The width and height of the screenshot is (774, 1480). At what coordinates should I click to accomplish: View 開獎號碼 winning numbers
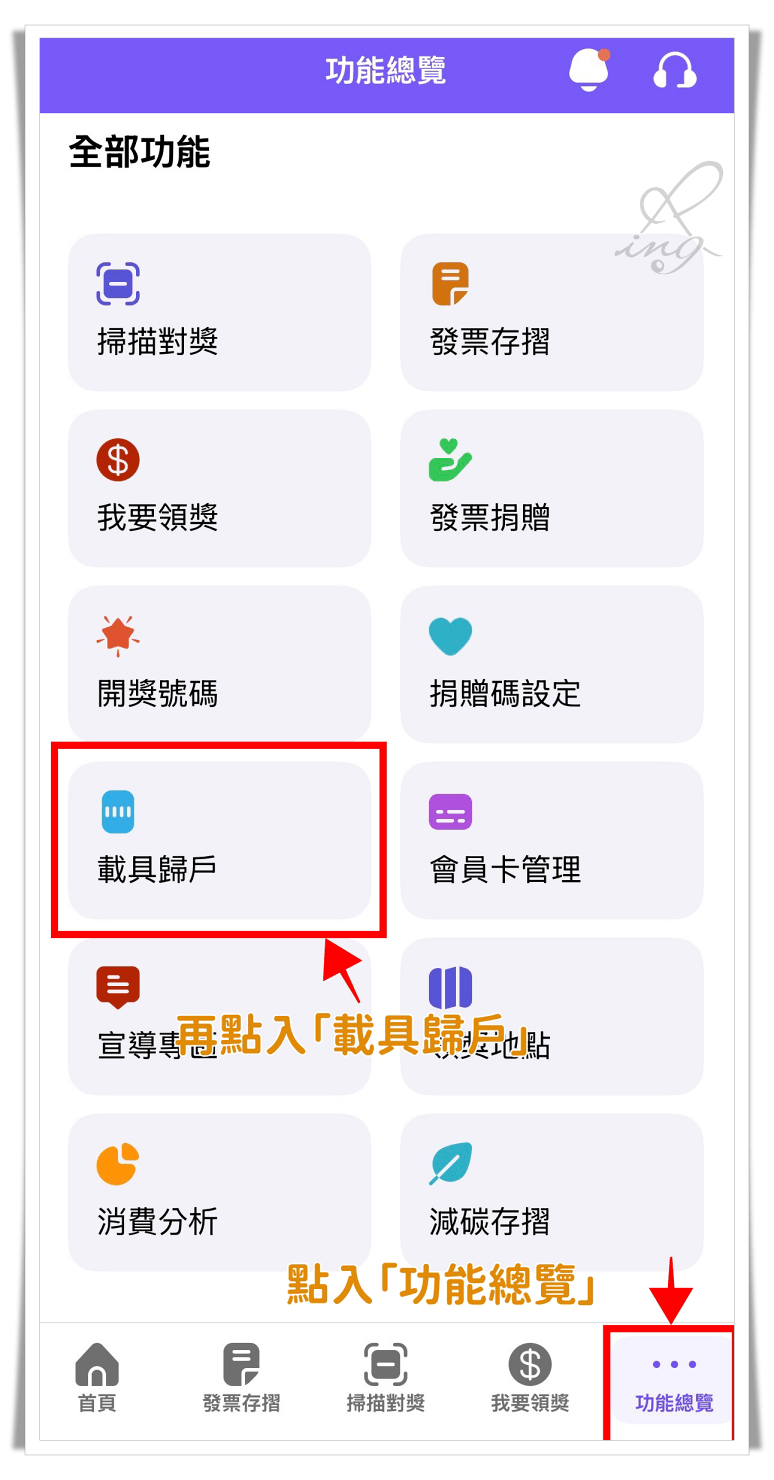(x=219, y=664)
